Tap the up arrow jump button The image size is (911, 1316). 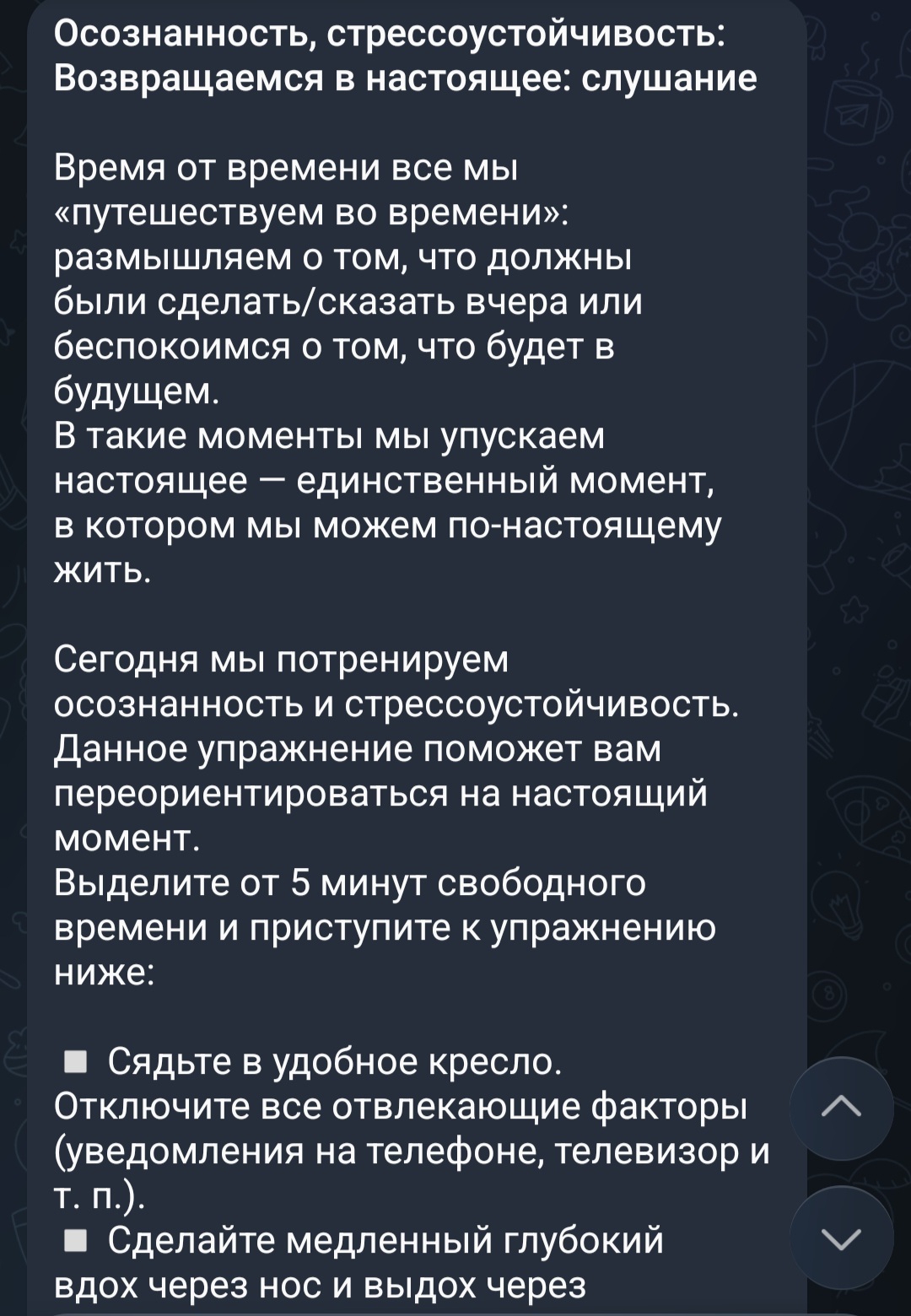click(x=841, y=1108)
